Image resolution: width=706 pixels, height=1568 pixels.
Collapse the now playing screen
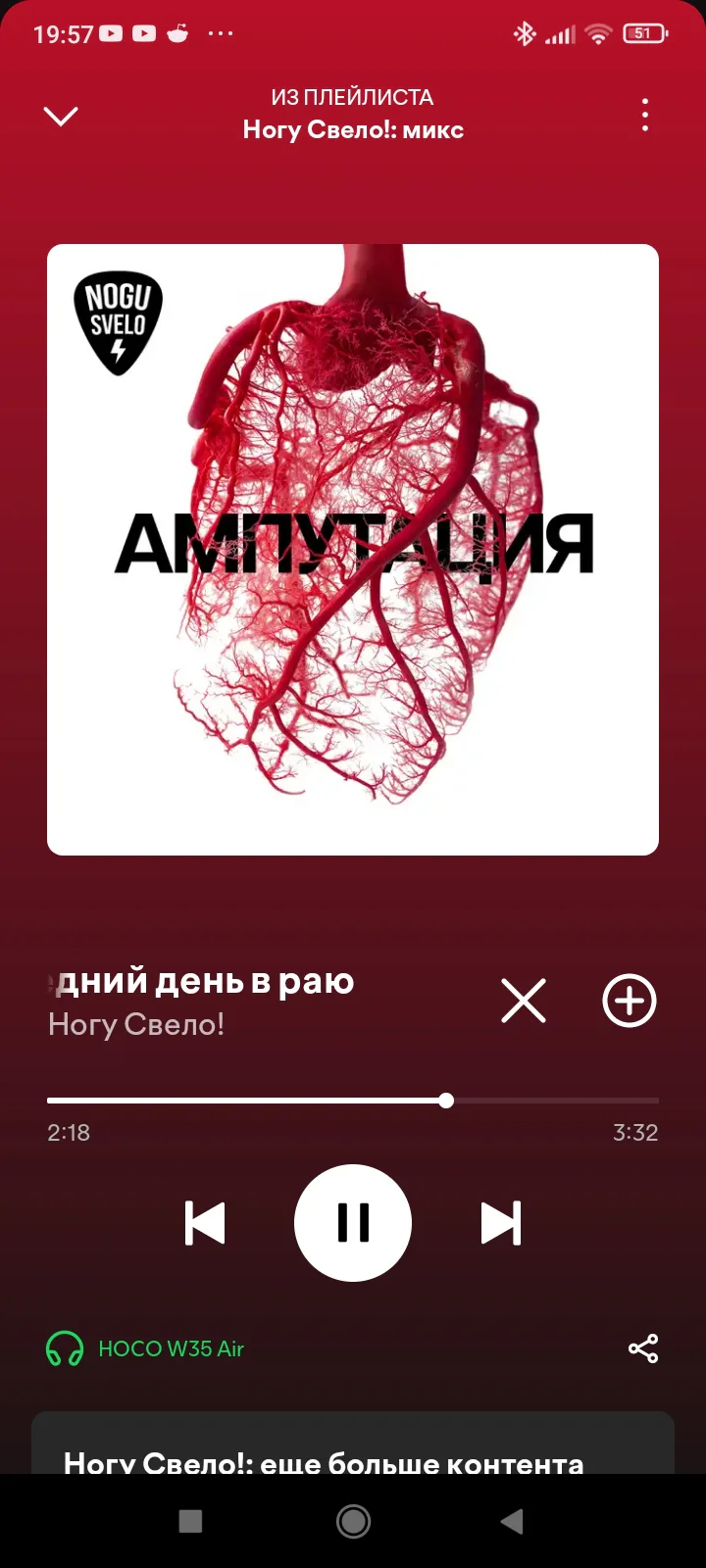(61, 117)
